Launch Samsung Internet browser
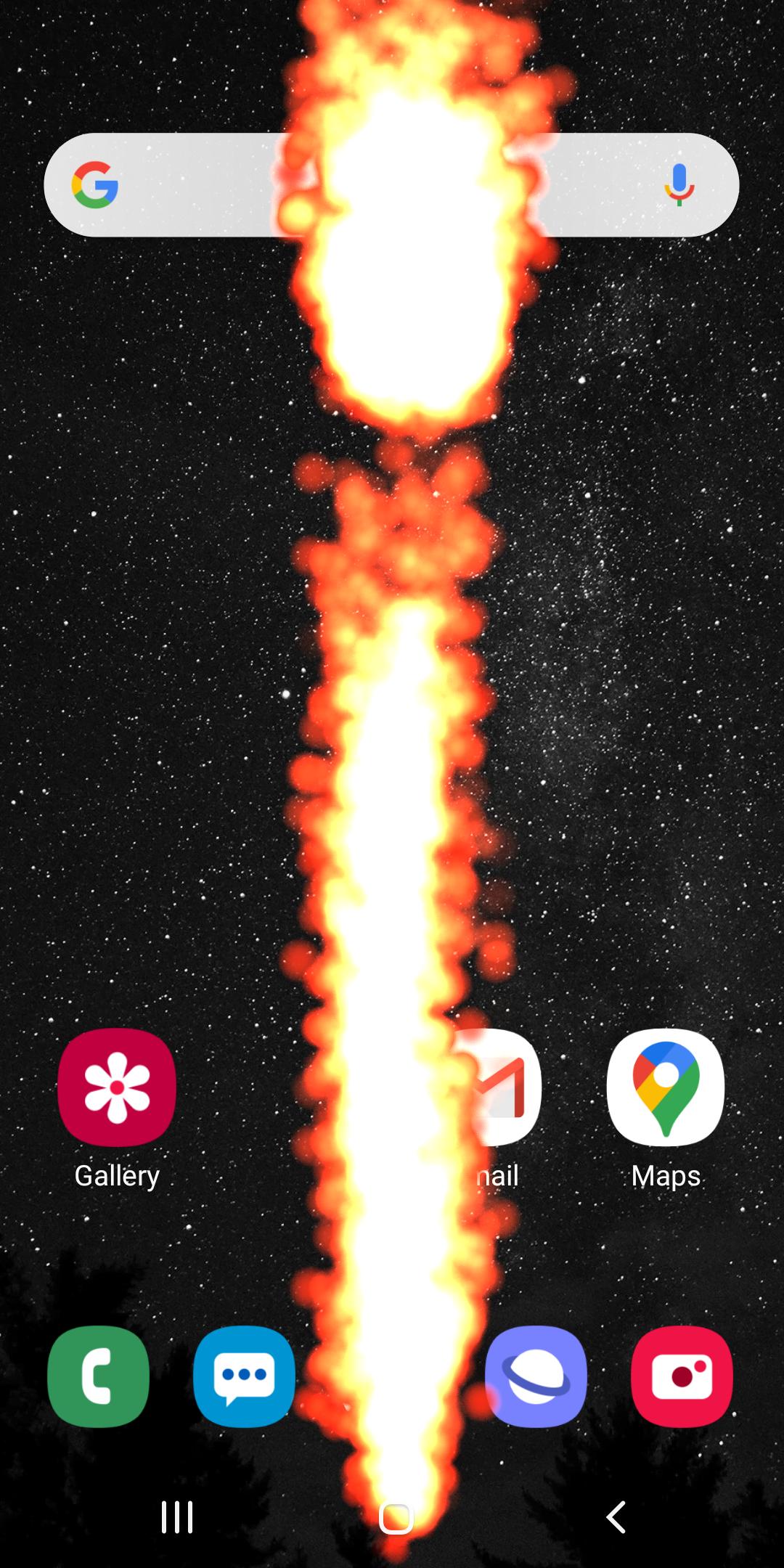The width and height of the screenshot is (784, 1568). pos(536,1376)
